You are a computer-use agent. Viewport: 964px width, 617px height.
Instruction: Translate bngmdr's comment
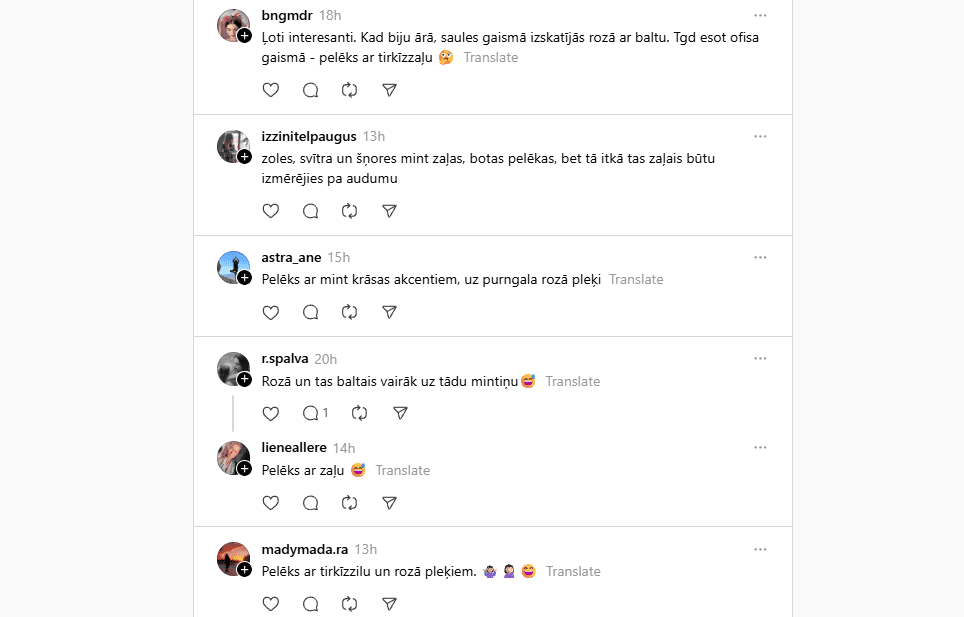point(490,58)
